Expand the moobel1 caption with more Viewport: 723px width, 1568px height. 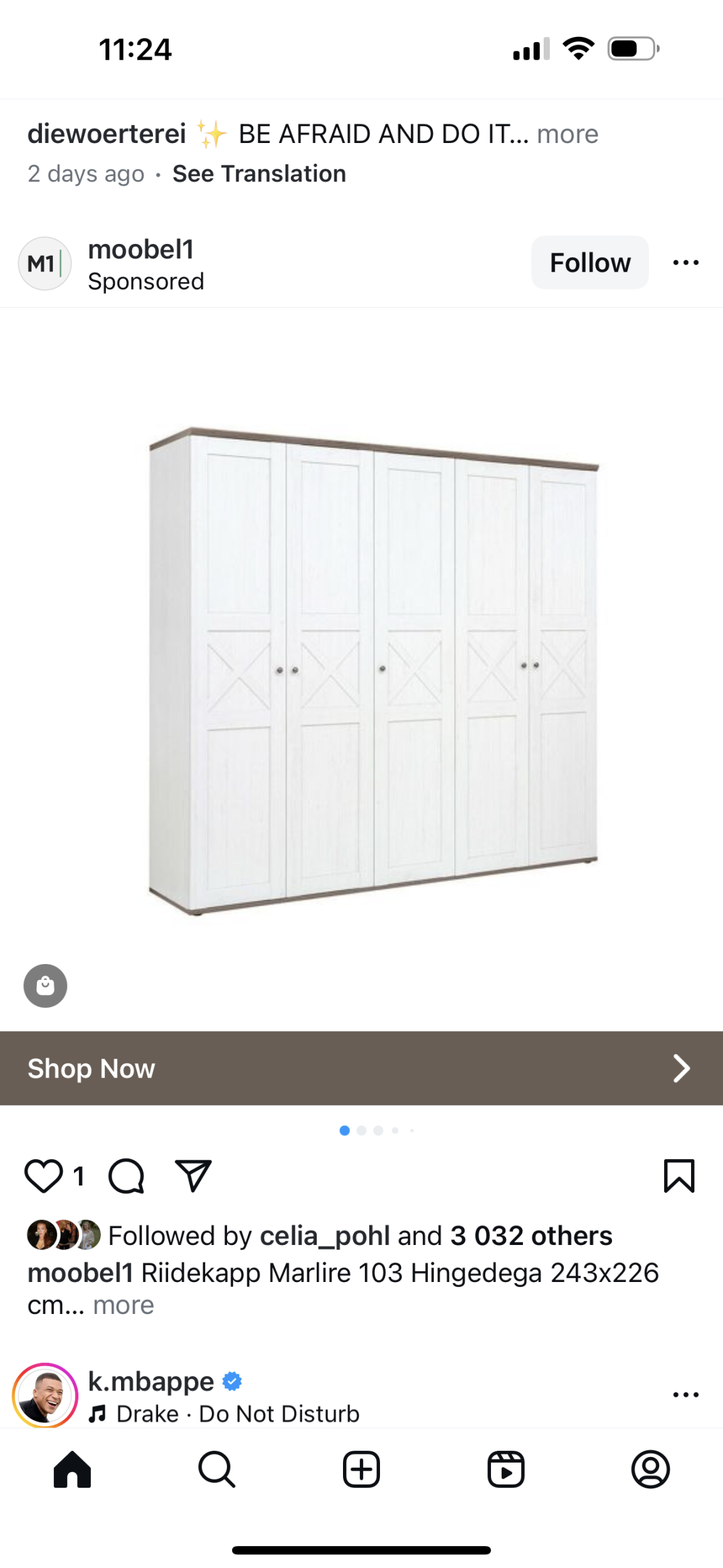pos(124,1305)
